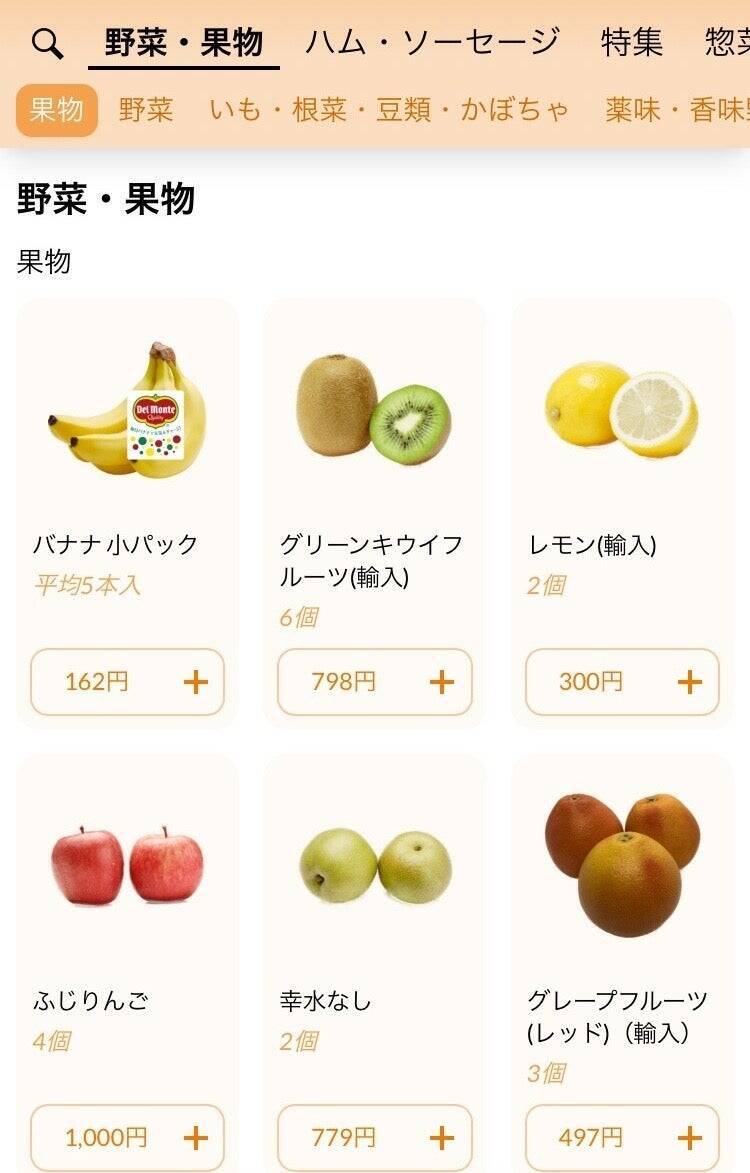The width and height of the screenshot is (750, 1173).
Task: Switch to the ハム・ソーセージ tab
Action: point(432,43)
